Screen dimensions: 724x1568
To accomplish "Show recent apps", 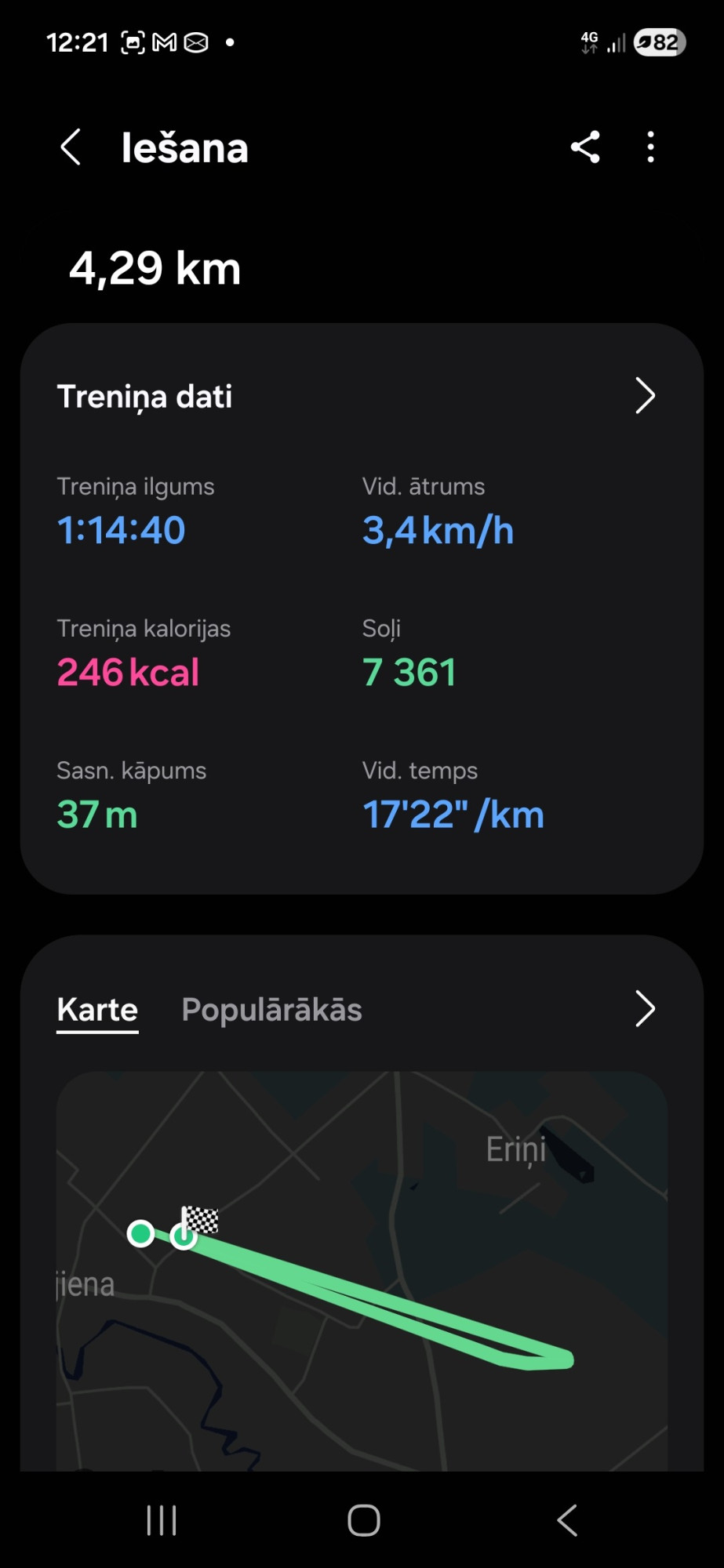I will (162, 1521).
